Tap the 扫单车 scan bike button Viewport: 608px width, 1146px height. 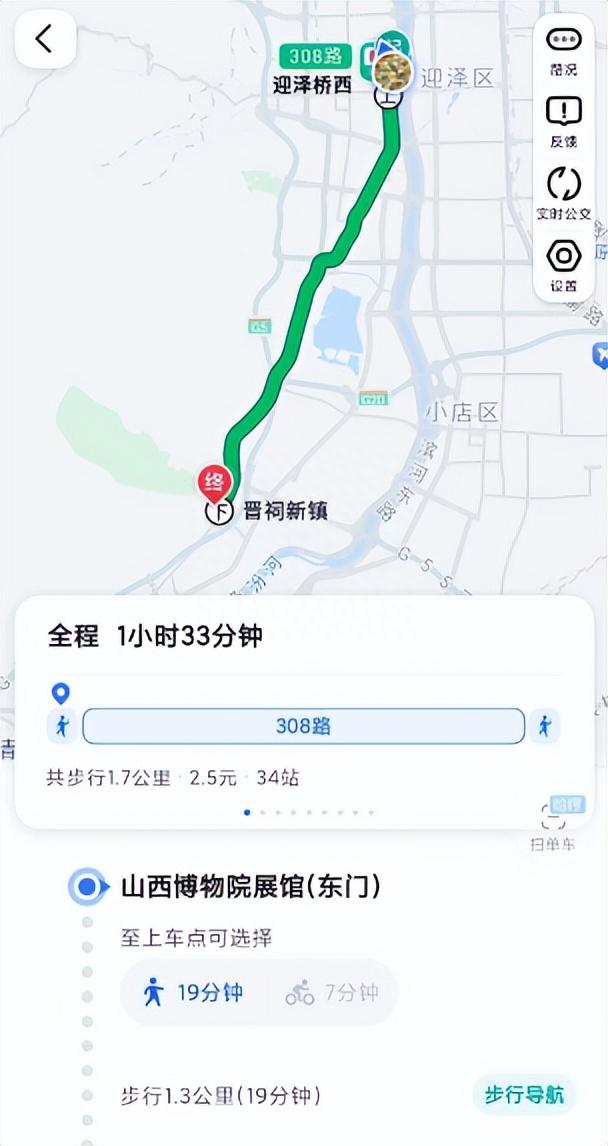[553, 826]
